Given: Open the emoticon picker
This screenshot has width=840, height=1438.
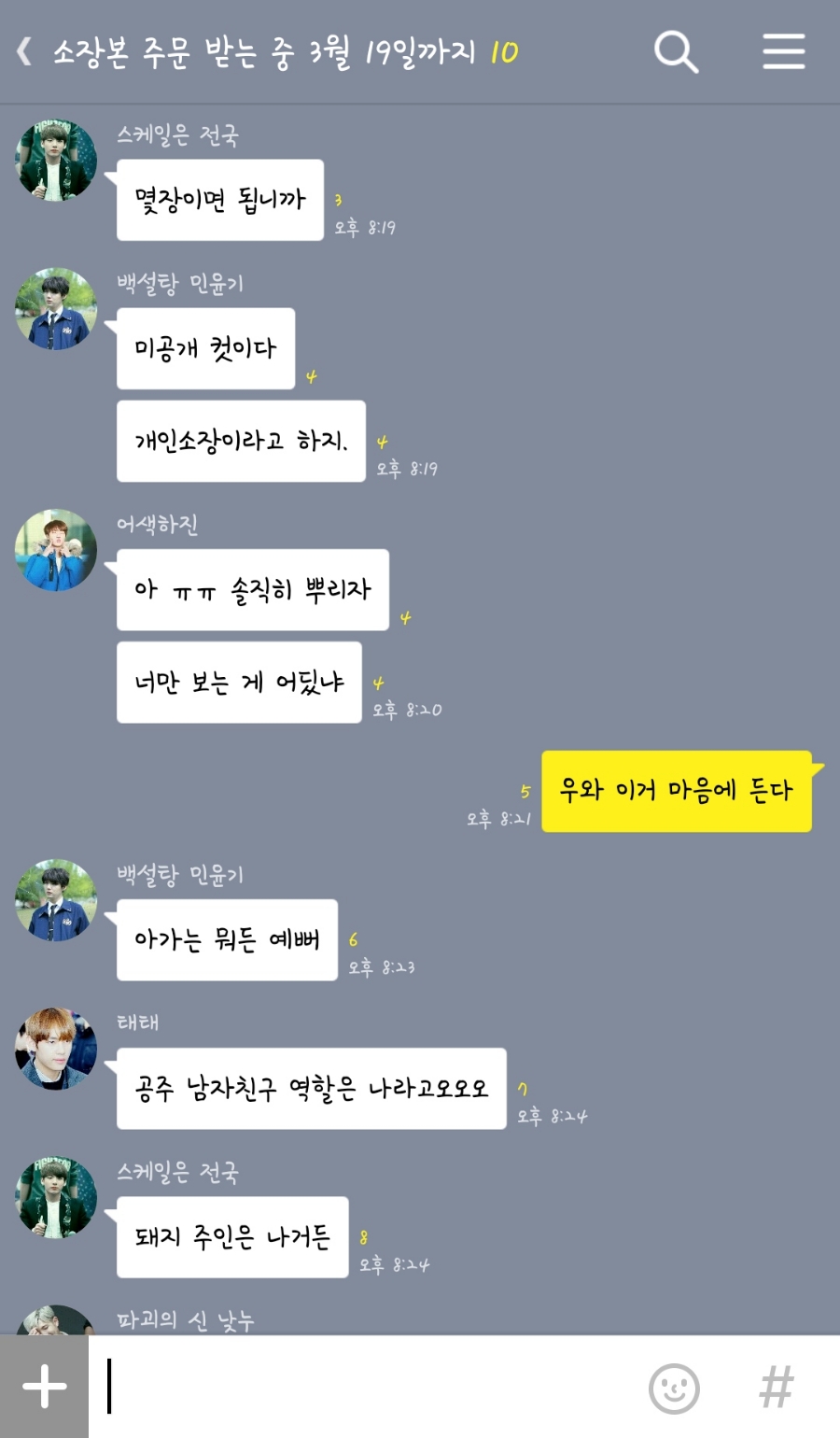Looking at the screenshot, I should tap(674, 1388).
